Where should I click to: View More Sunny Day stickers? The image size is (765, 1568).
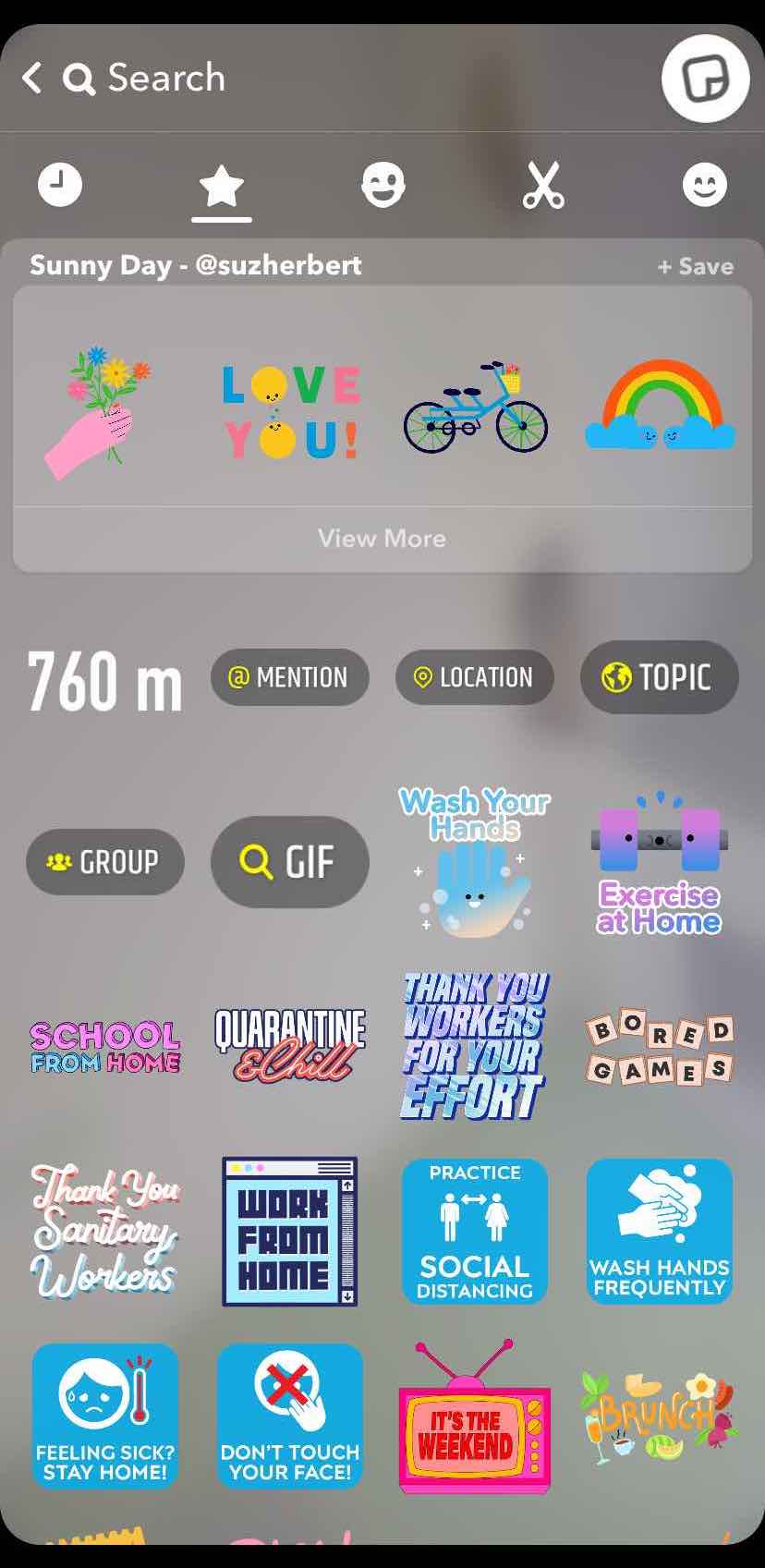(x=382, y=538)
